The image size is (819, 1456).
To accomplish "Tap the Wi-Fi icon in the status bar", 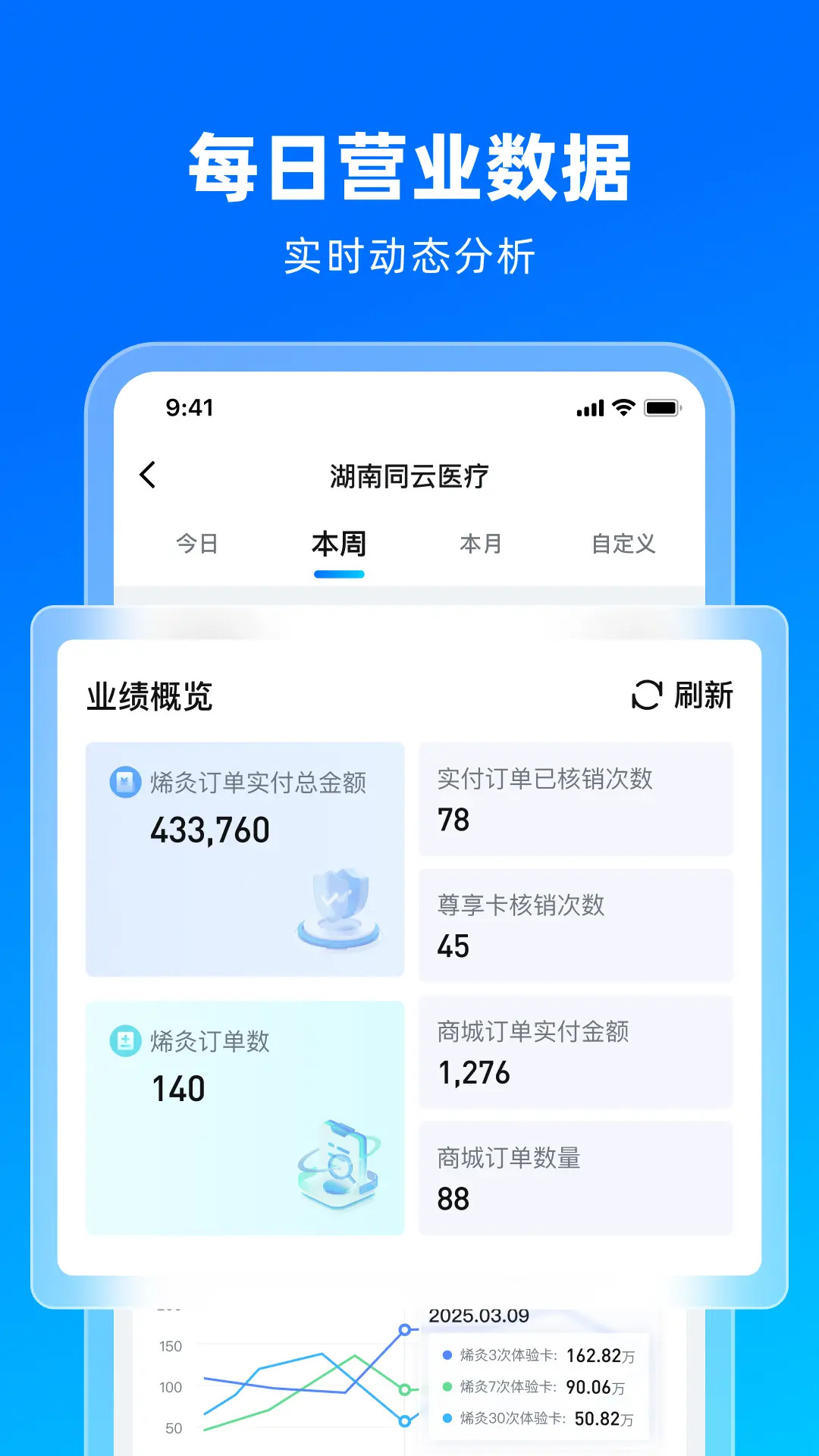I will (623, 409).
